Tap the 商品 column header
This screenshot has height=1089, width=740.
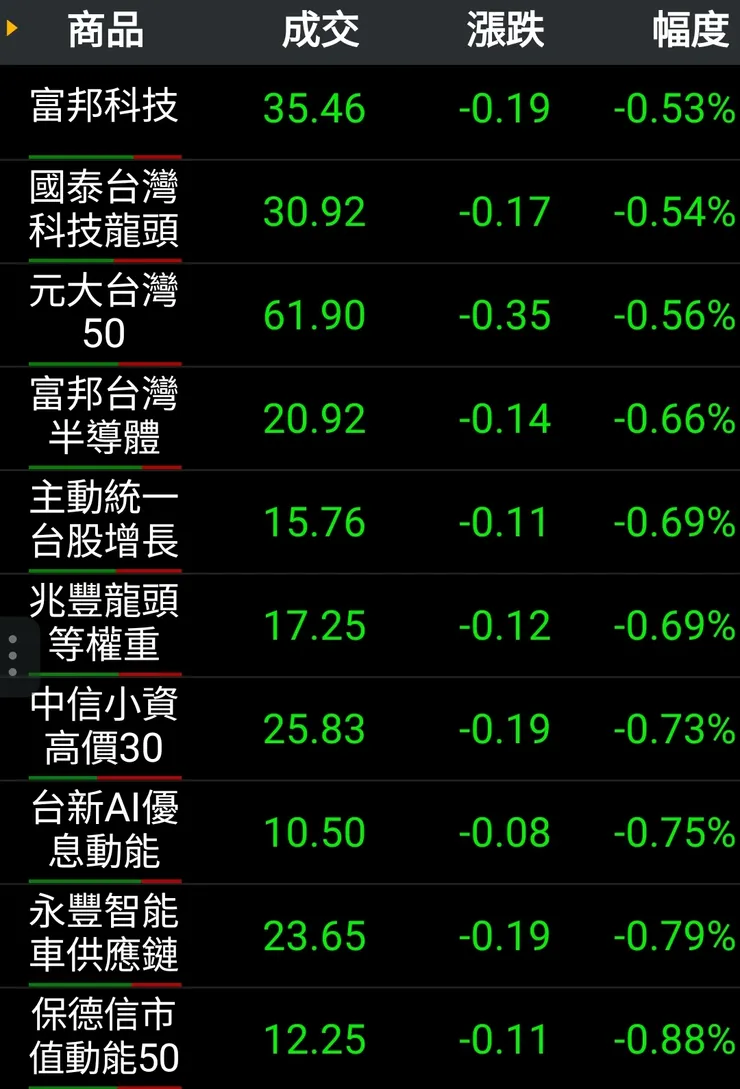coord(105,30)
